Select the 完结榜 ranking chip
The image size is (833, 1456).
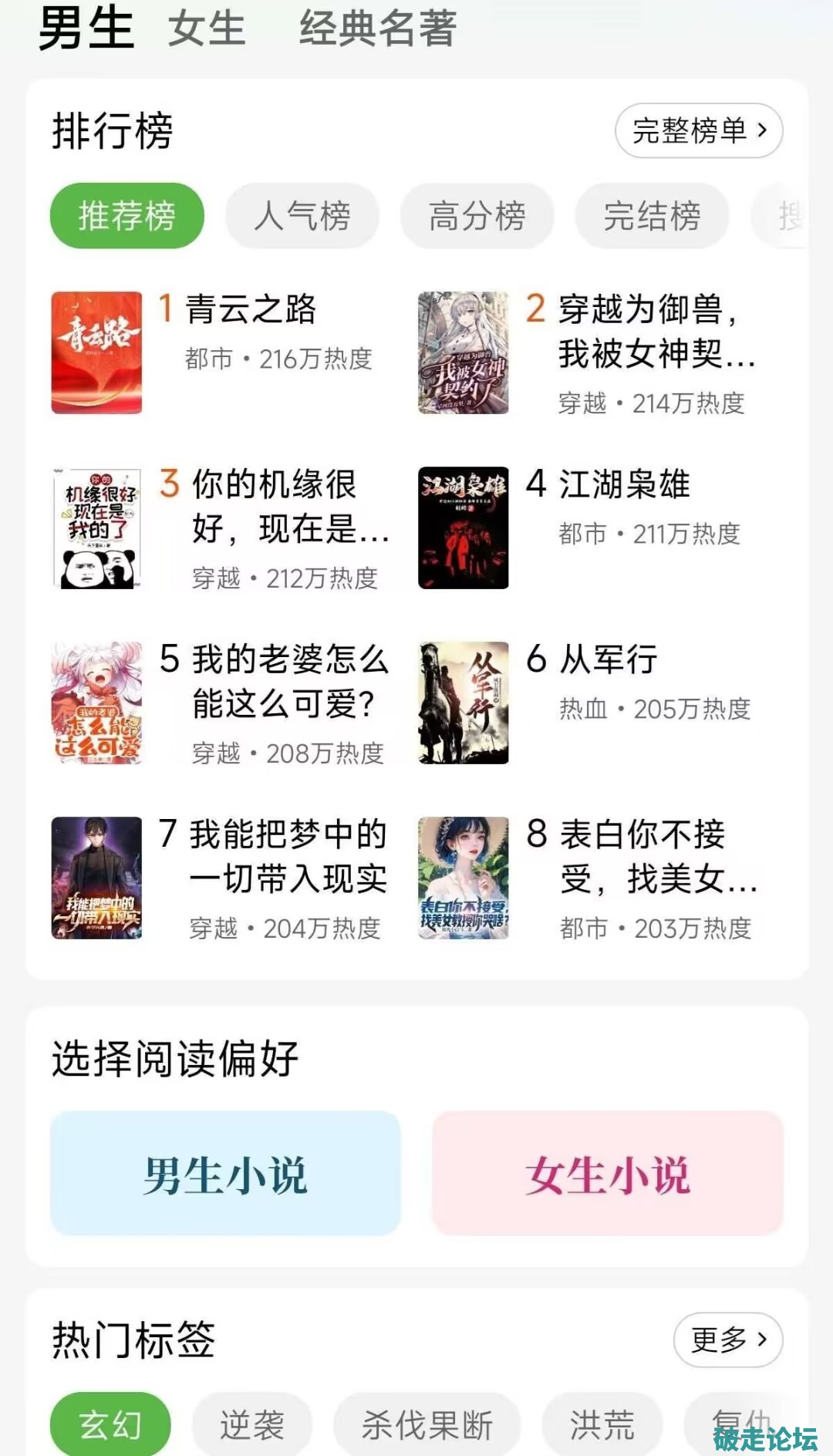[x=652, y=216]
